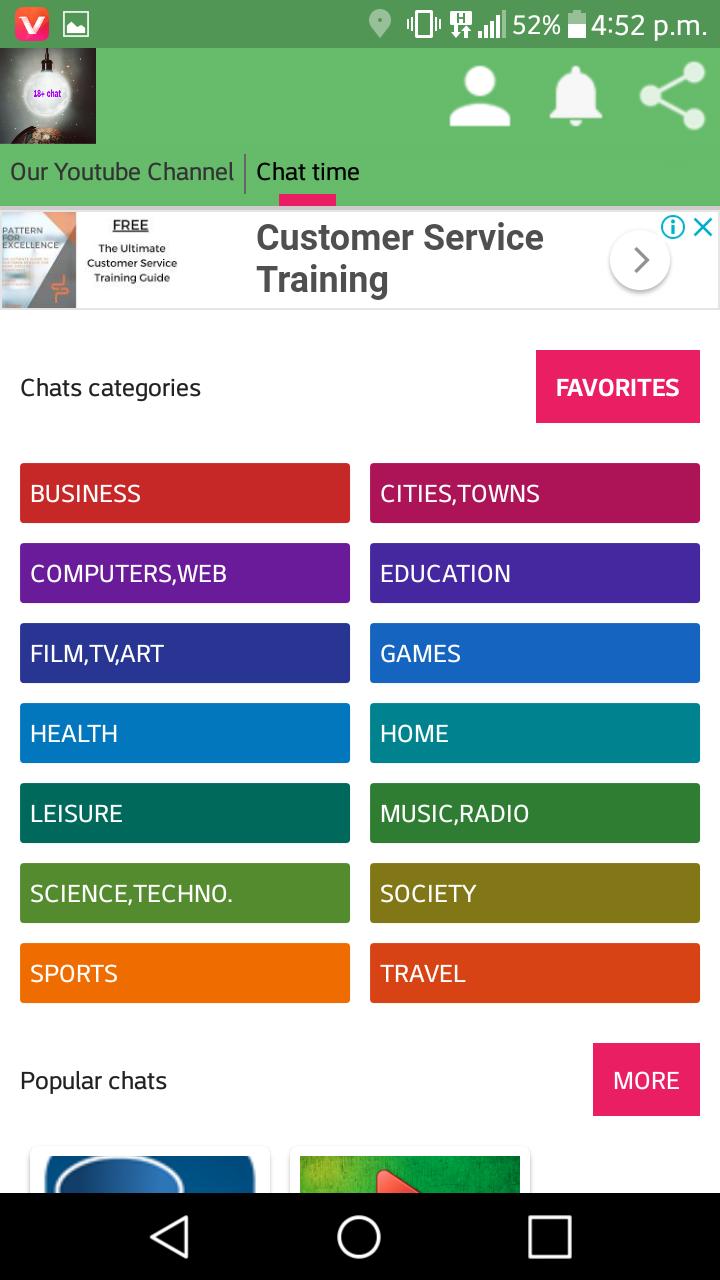Screen dimensions: 720x1280
Task: Open the TRAVEL category
Action: coord(535,973)
